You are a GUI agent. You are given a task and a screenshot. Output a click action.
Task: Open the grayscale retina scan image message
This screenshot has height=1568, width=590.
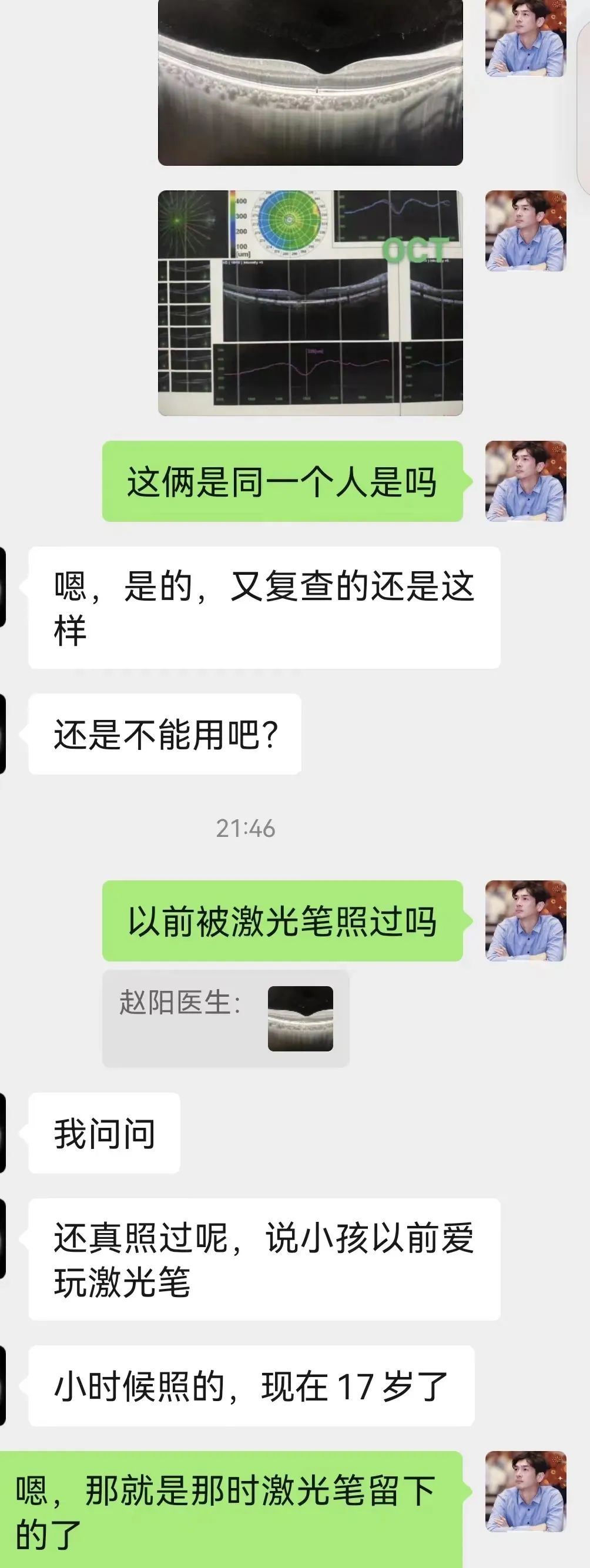coord(310,82)
